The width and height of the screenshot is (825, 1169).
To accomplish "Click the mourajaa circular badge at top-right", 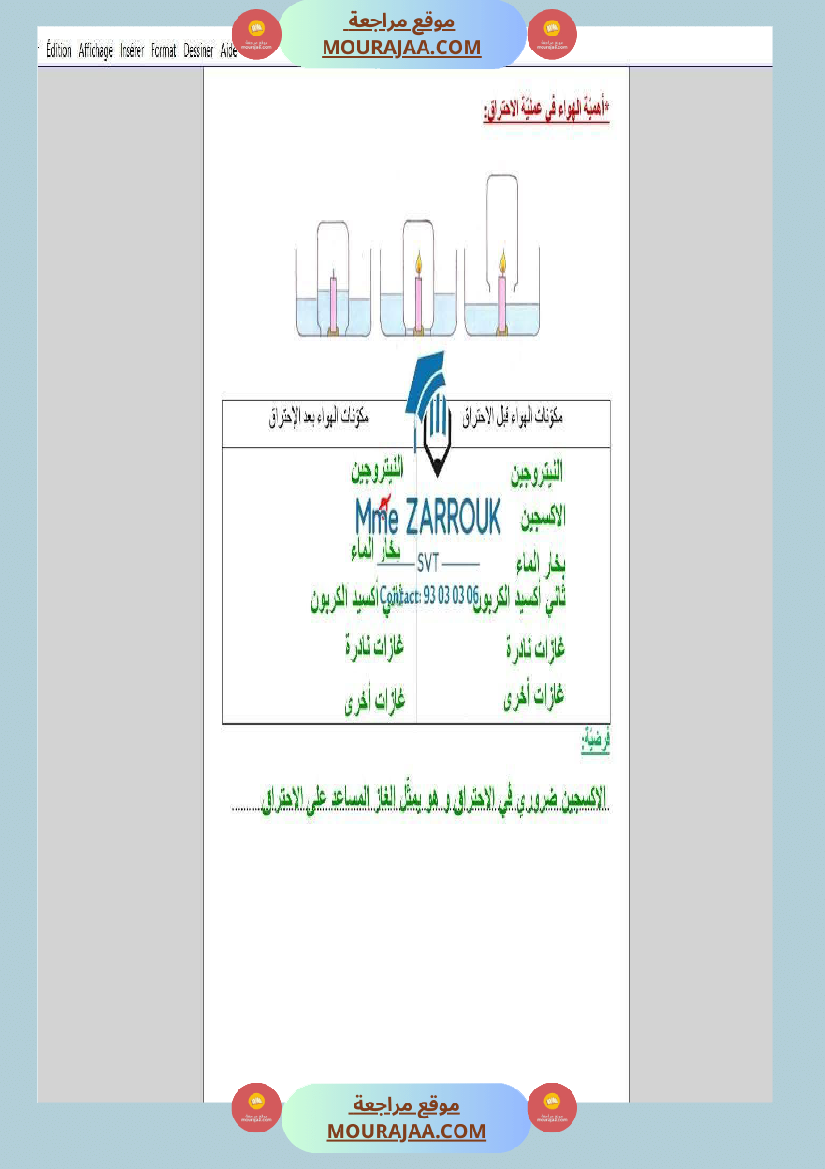I will point(551,32).
